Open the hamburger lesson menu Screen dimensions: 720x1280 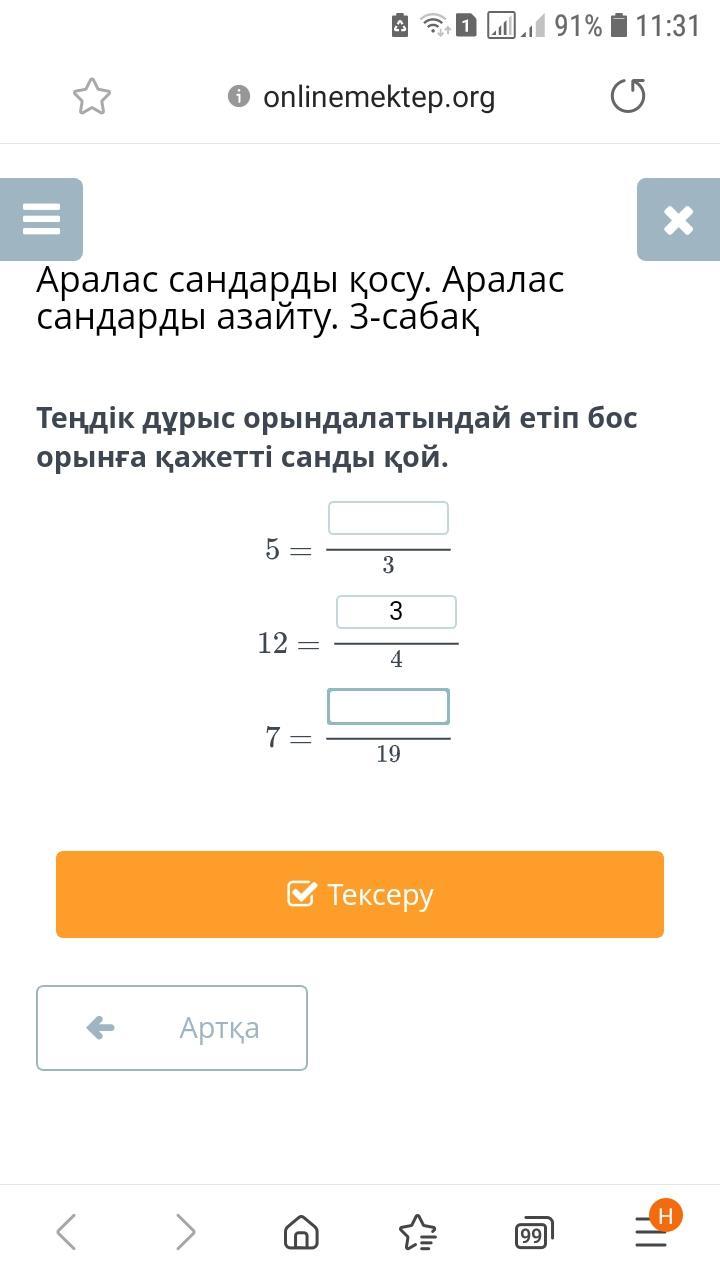tap(41, 219)
